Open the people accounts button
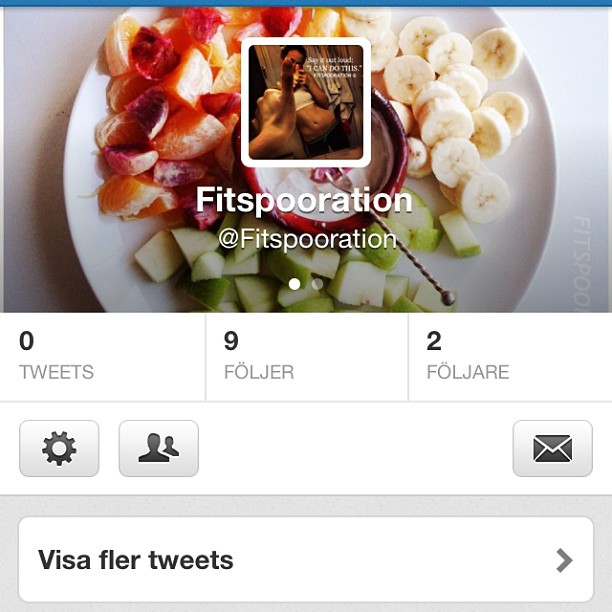The height and width of the screenshot is (612, 612). point(159,448)
